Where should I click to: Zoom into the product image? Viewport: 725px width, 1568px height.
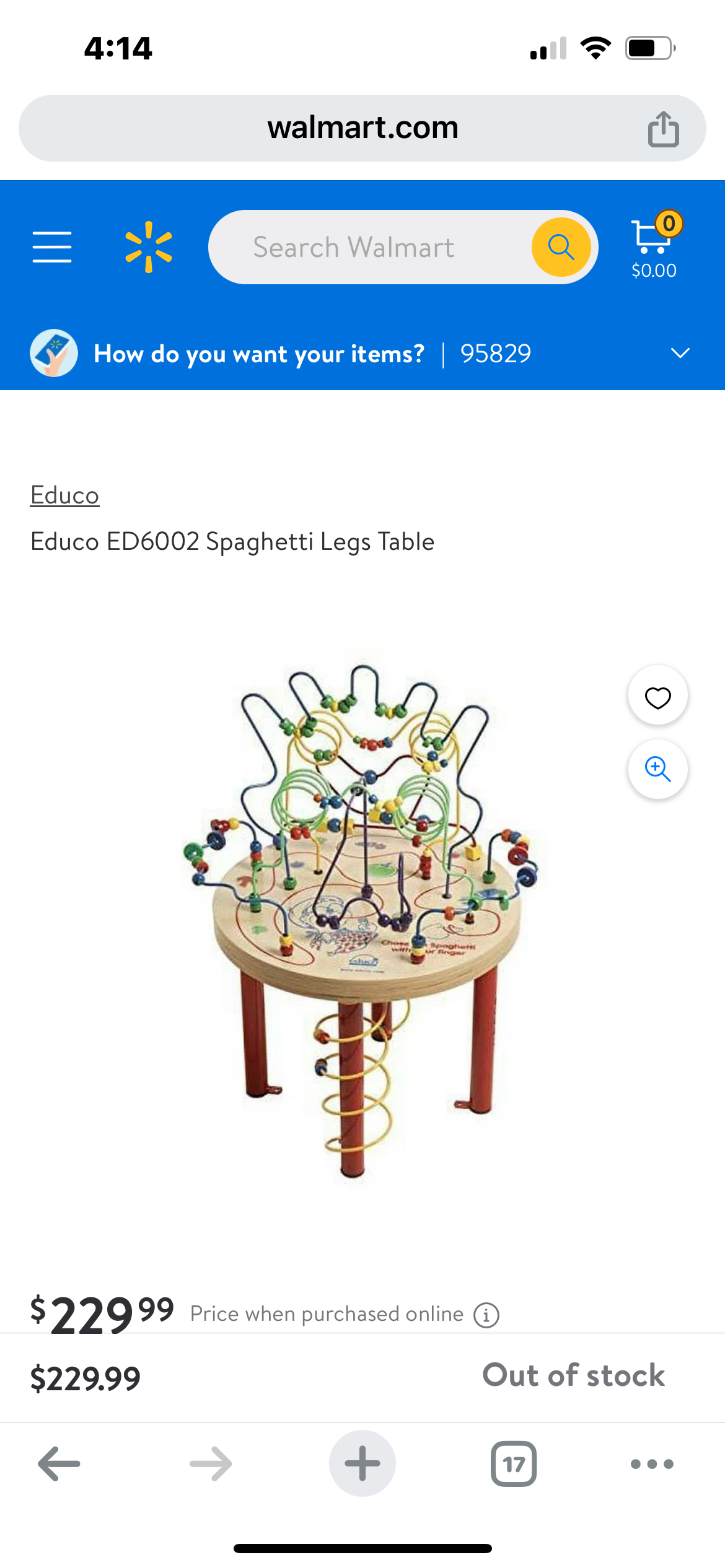click(x=657, y=769)
